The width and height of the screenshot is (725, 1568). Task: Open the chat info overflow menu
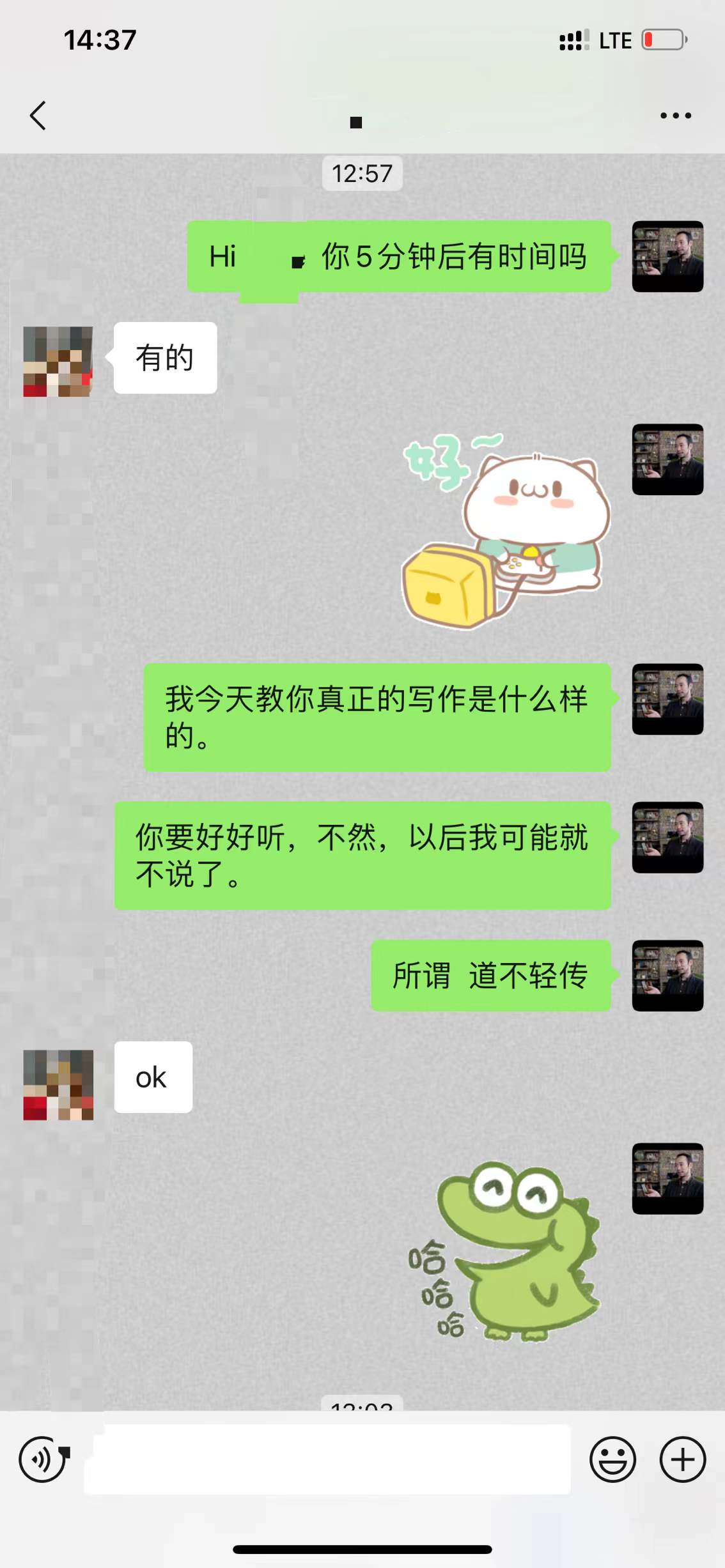pyautogui.click(x=675, y=116)
